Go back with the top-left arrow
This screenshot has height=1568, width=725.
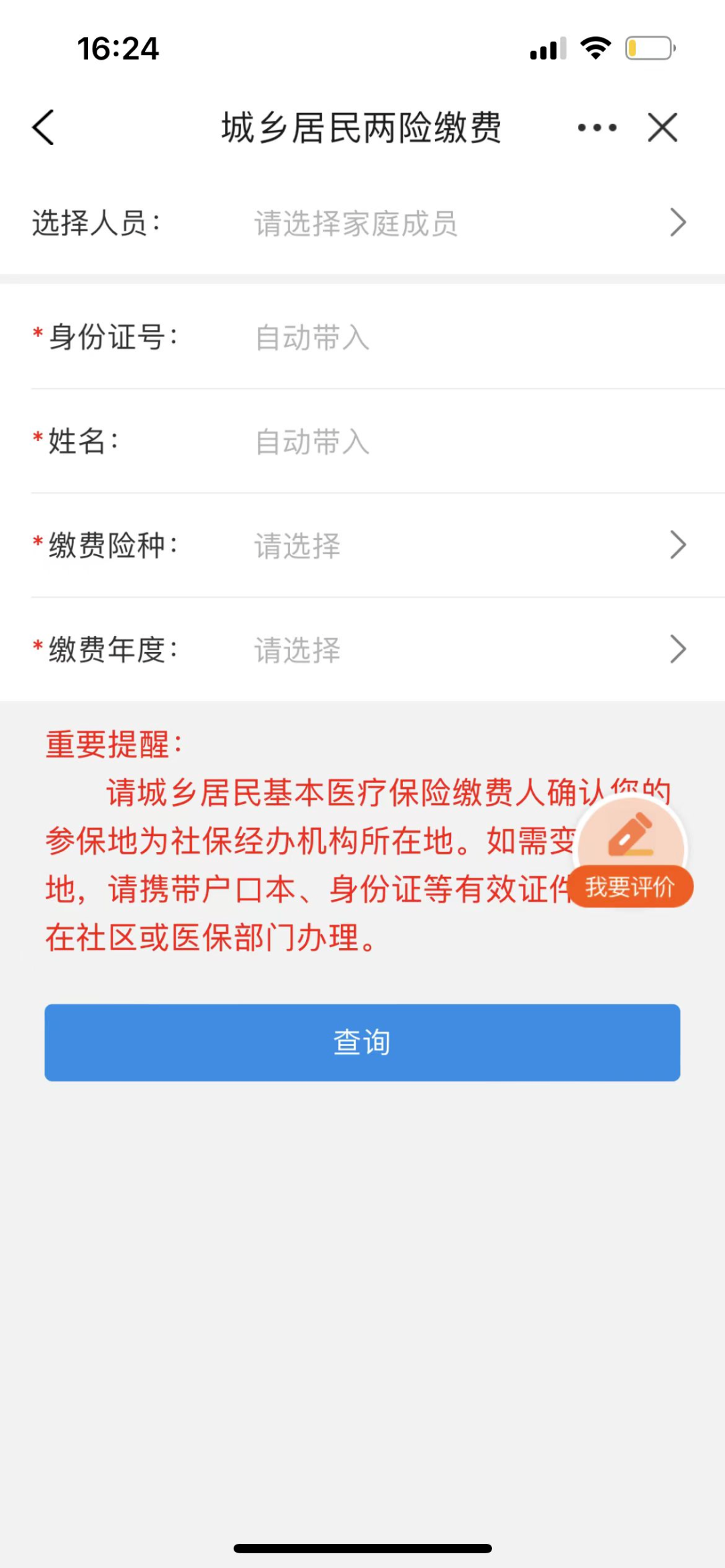coord(44,127)
